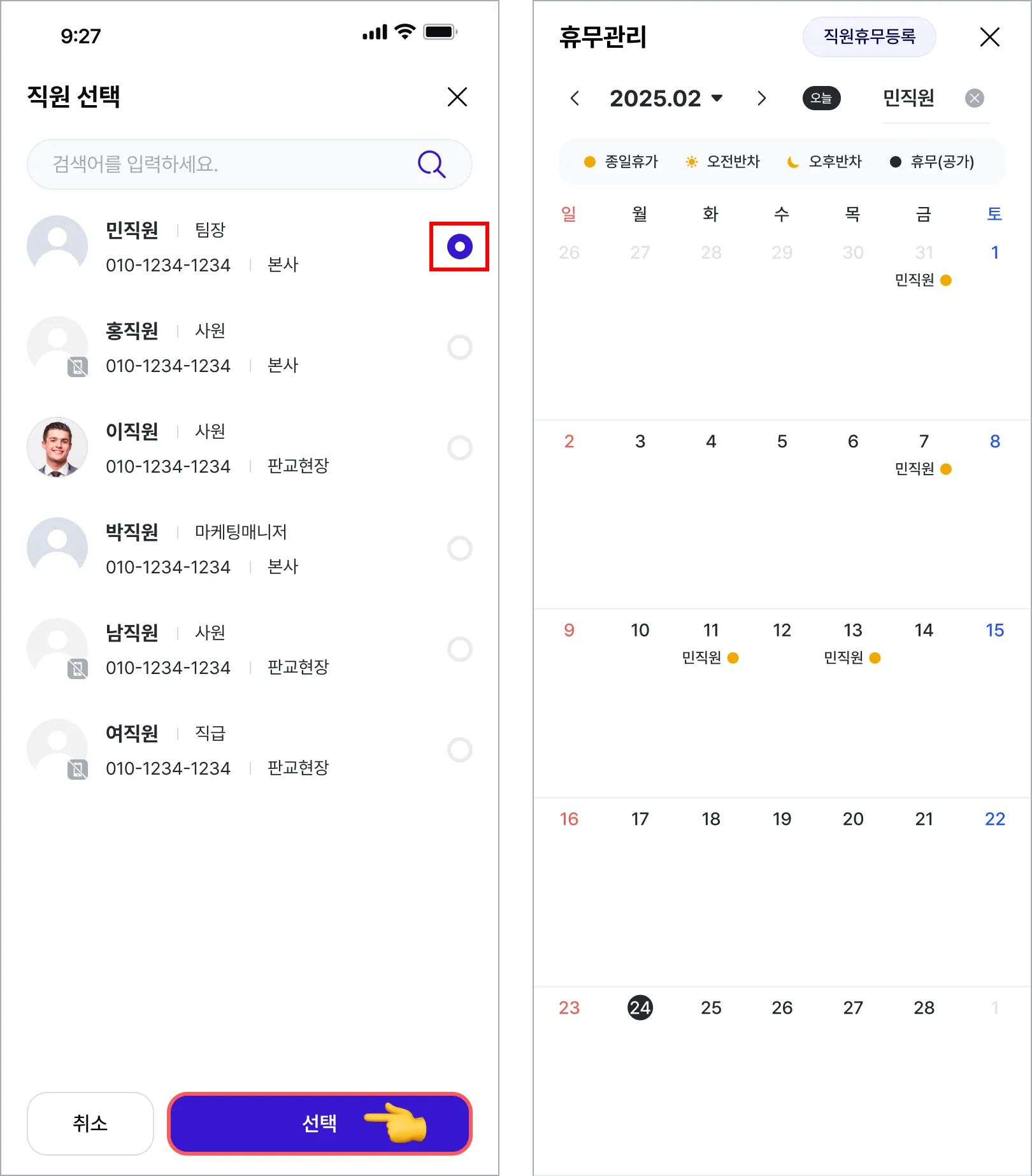
Task: Tap the magnifier search icon
Action: [431, 164]
